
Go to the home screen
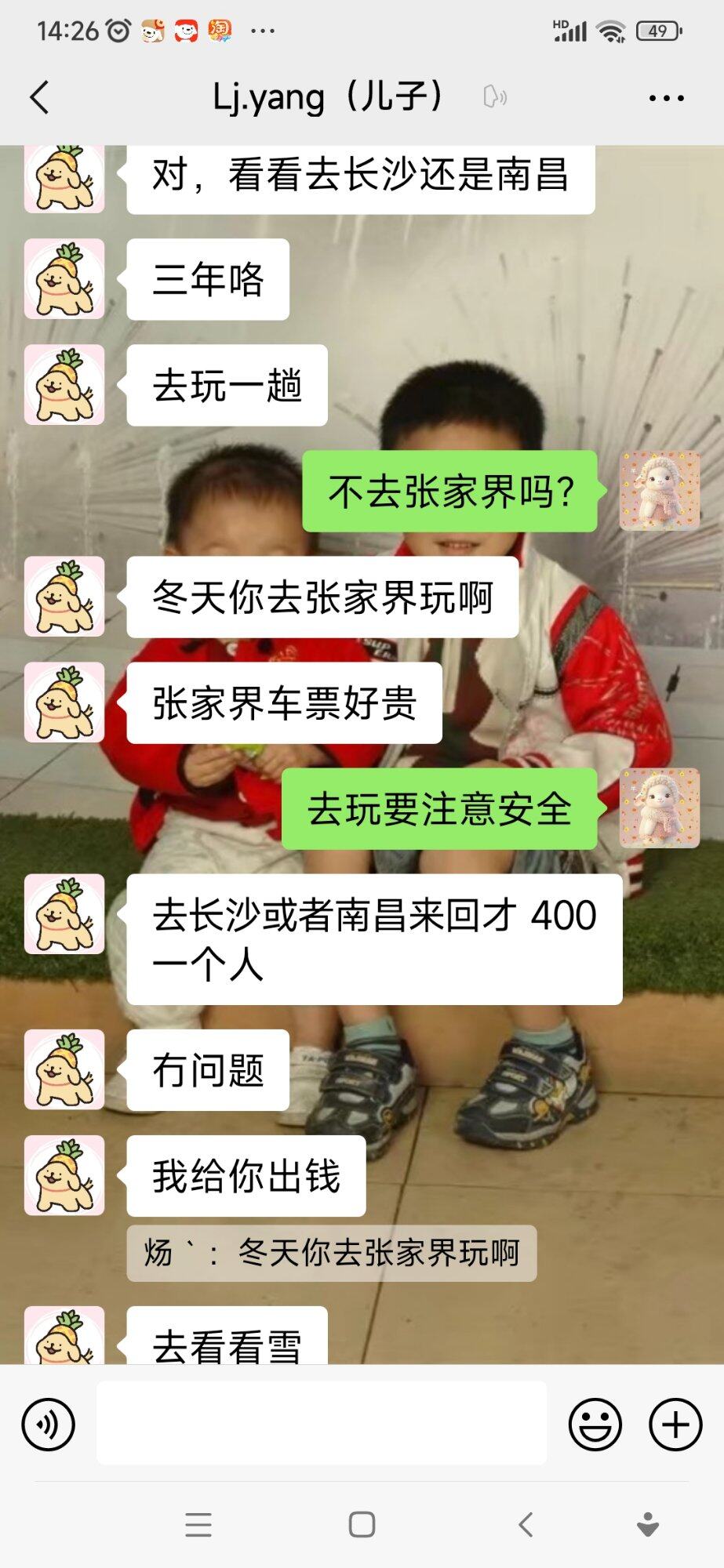pos(362,1525)
